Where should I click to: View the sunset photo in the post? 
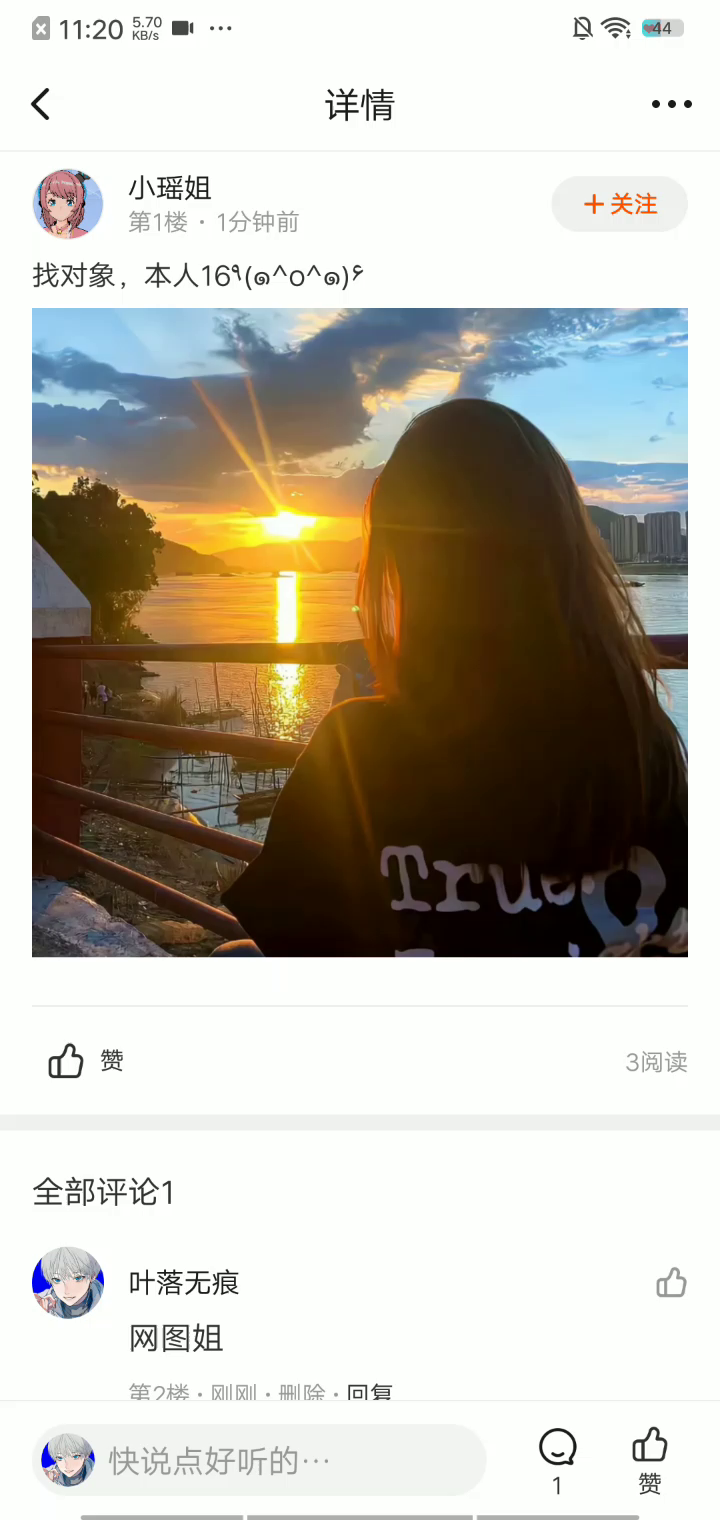360,632
